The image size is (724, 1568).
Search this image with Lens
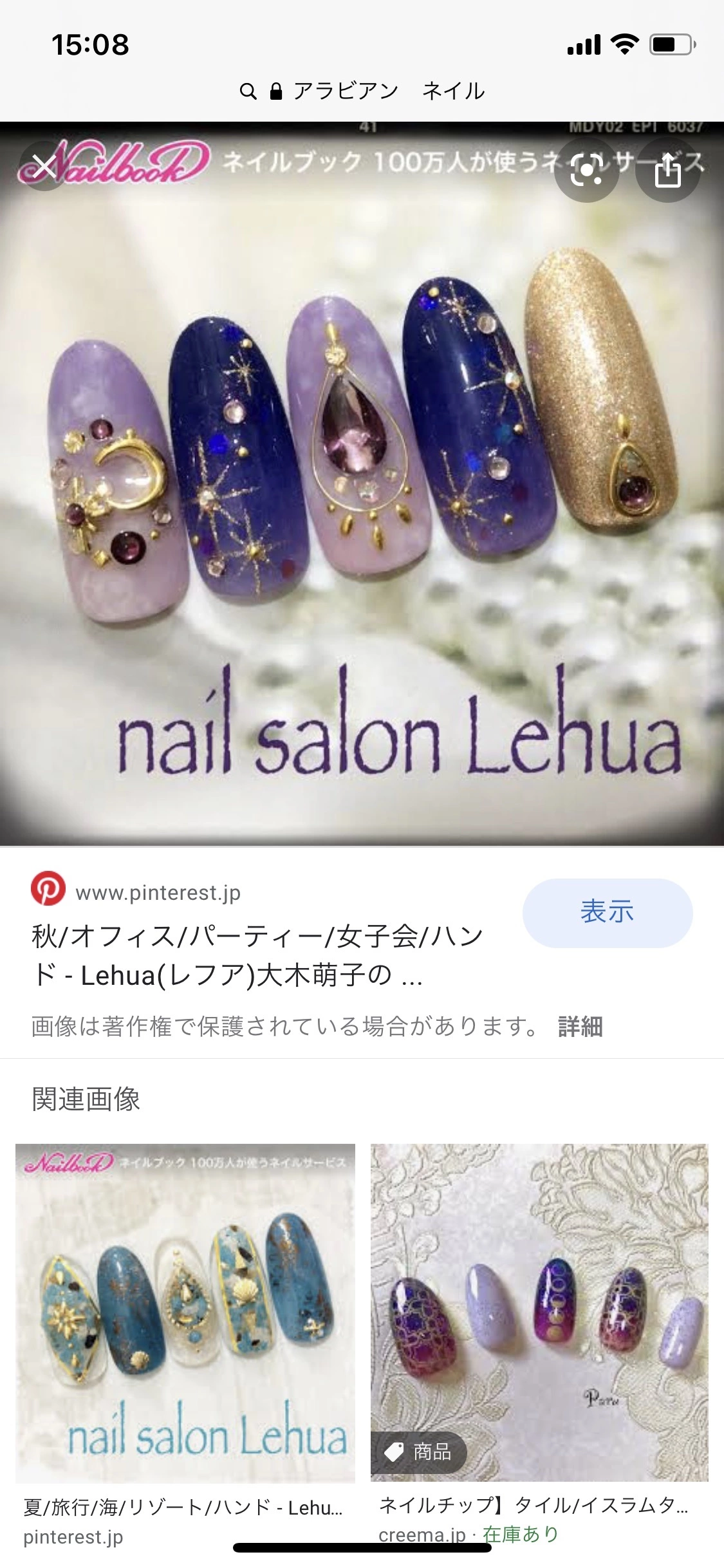pyautogui.click(x=586, y=171)
